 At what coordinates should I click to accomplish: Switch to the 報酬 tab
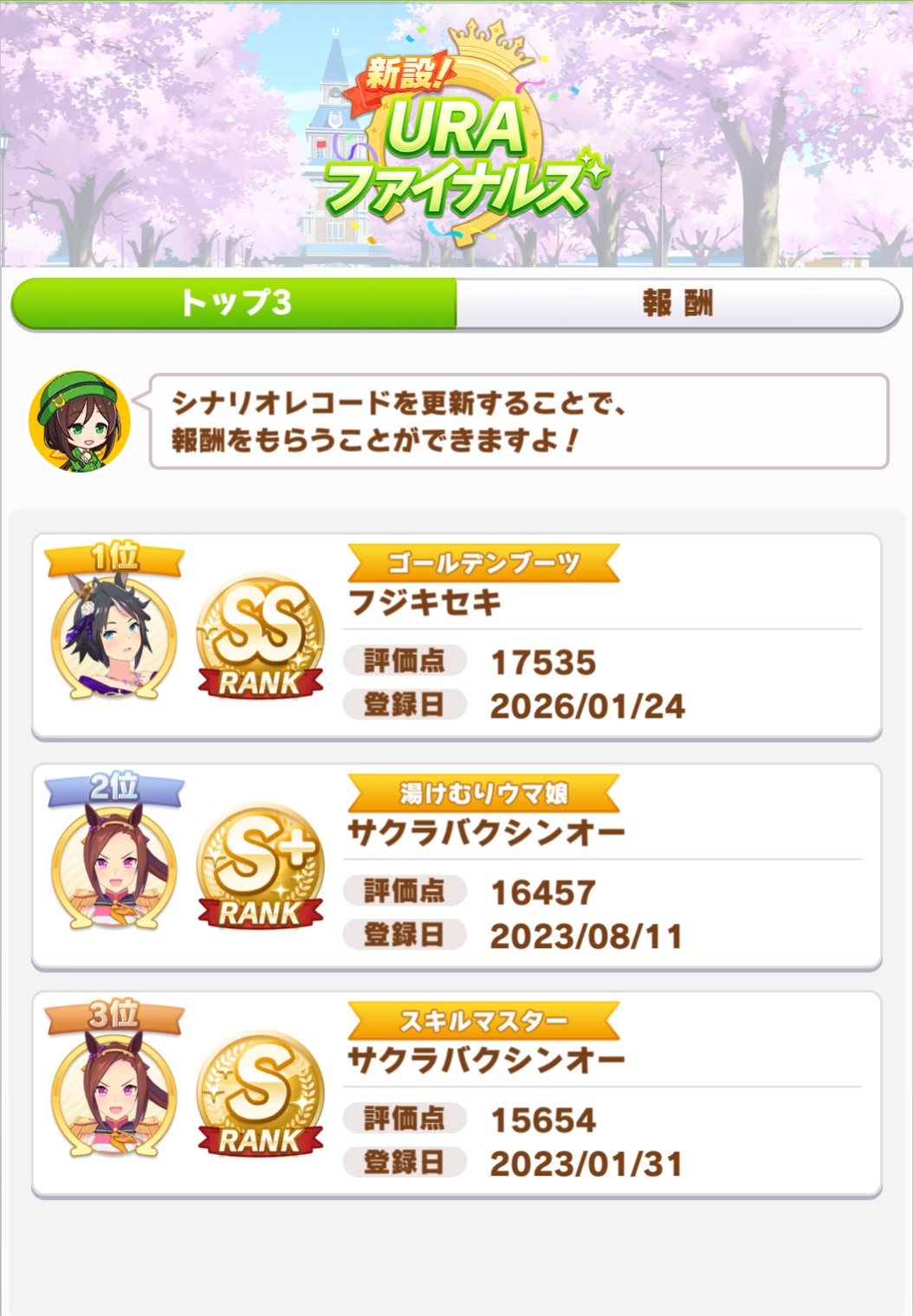678,304
